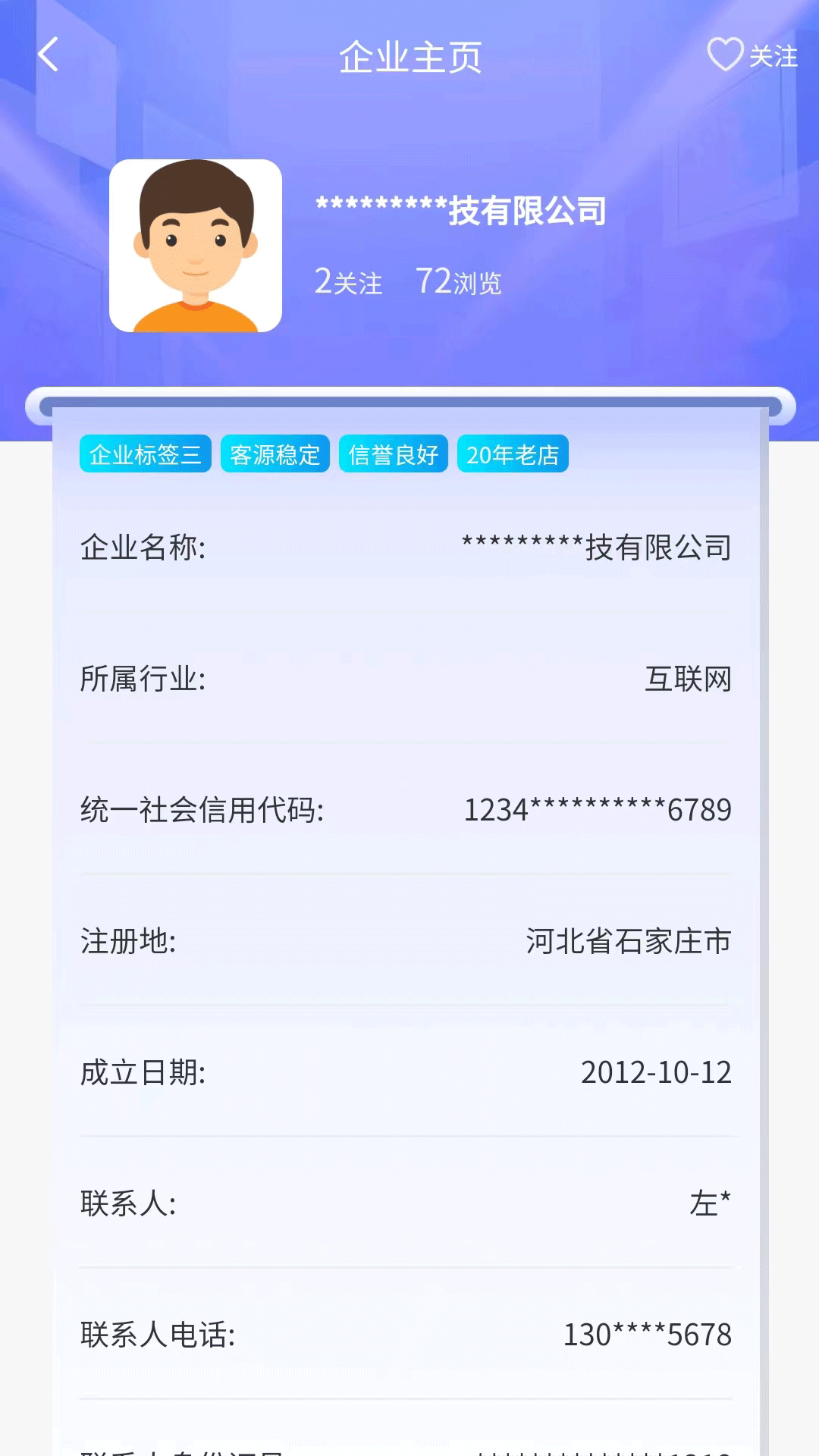
Task: Tap the founding date 2012-10-12
Action: pos(657,1072)
